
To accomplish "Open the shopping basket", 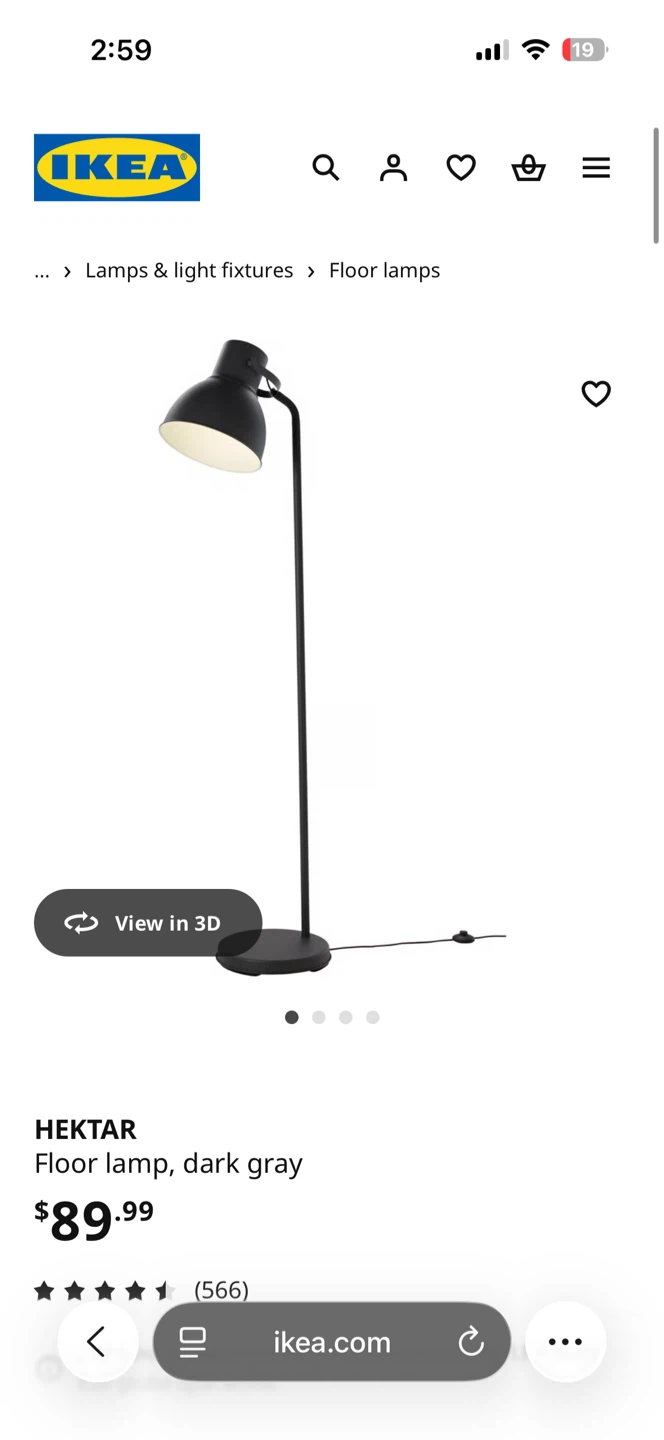I will (528, 168).
